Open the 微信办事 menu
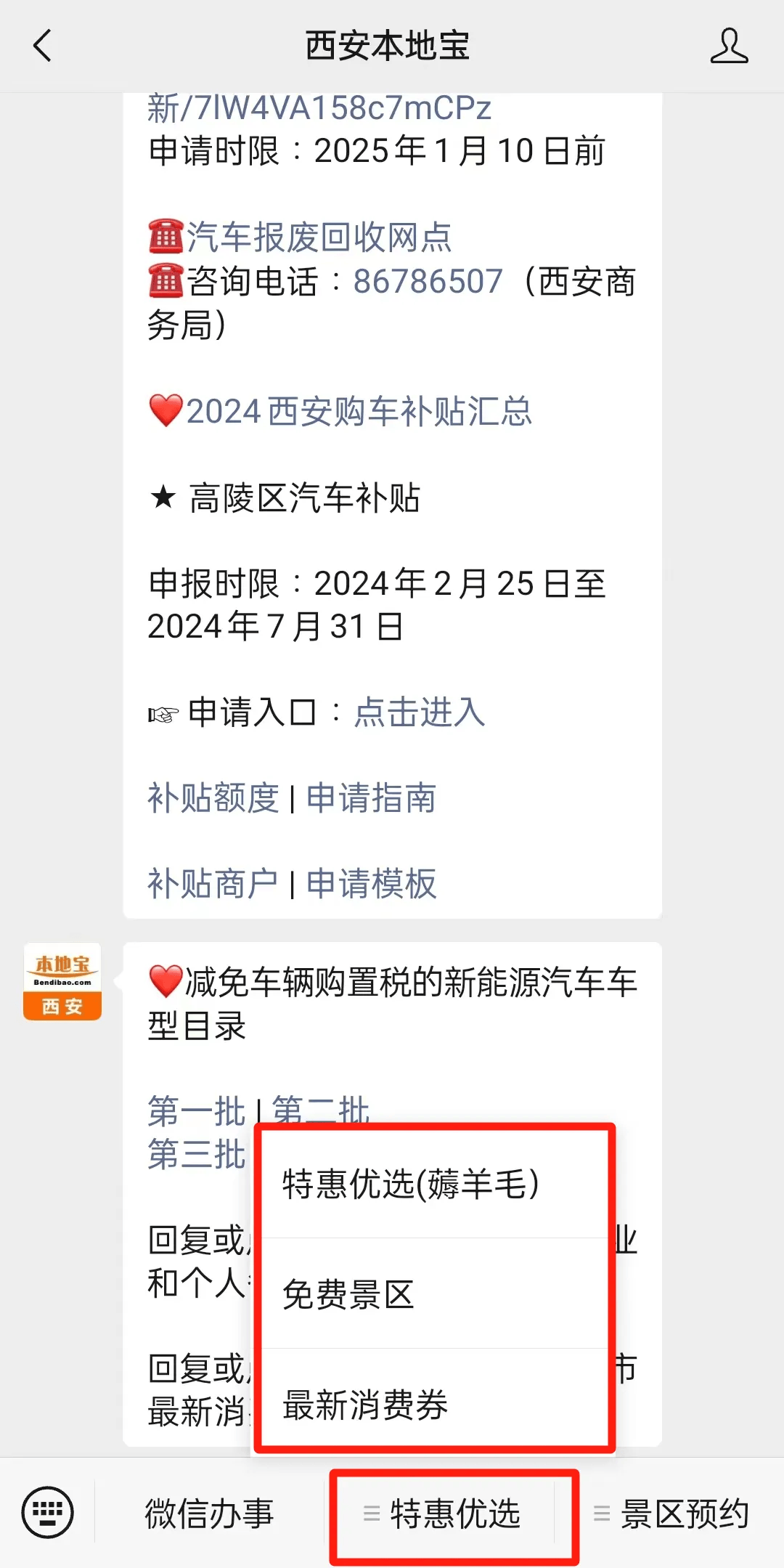The width and height of the screenshot is (784, 1568). point(209,1514)
